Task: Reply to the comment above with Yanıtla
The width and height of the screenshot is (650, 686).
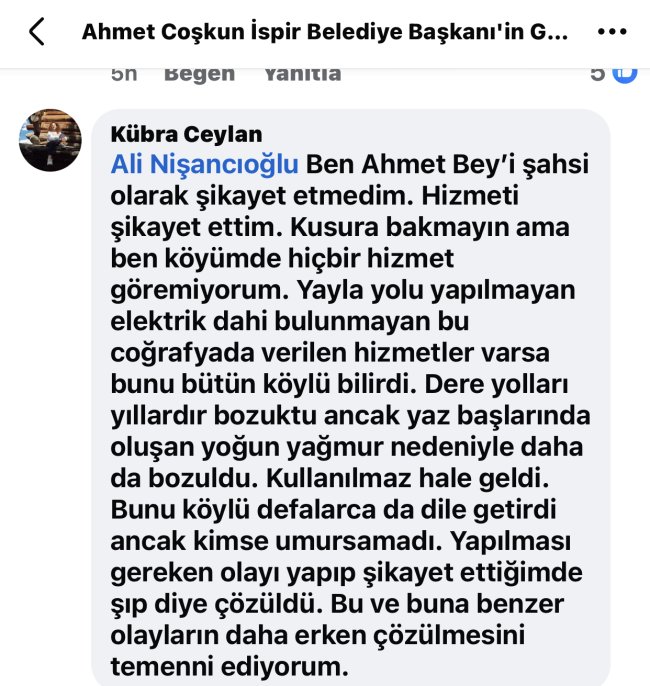Action: pyautogui.click(x=302, y=73)
